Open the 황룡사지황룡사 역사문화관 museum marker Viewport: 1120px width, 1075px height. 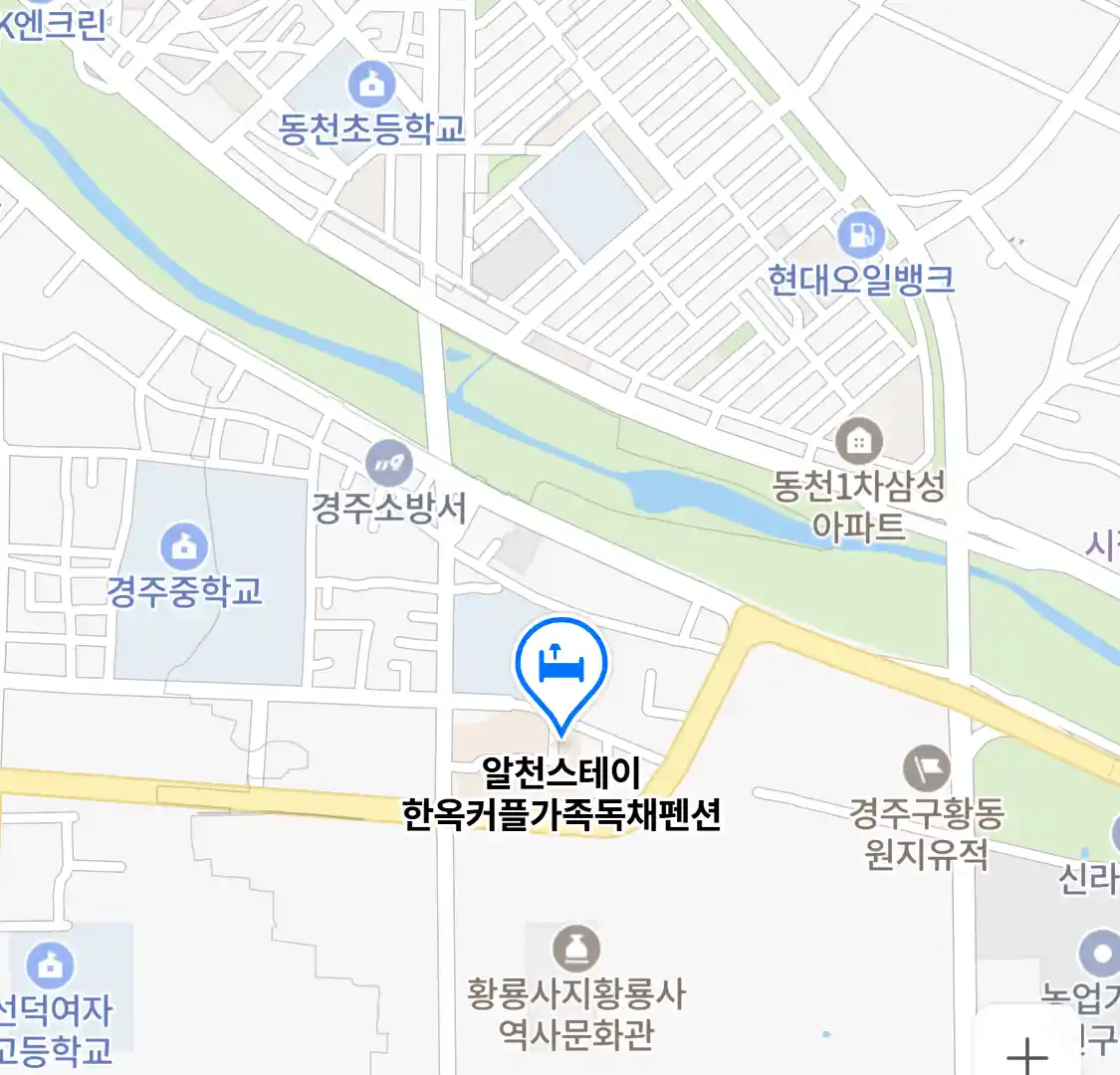click(x=576, y=949)
